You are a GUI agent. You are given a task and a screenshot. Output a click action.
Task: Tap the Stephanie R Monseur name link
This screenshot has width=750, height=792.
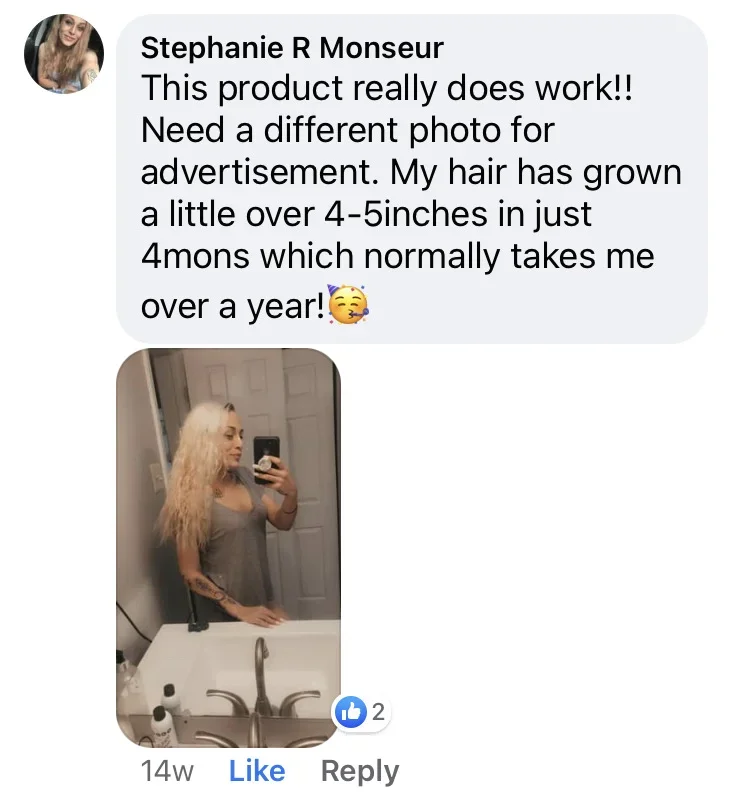click(x=293, y=47)
